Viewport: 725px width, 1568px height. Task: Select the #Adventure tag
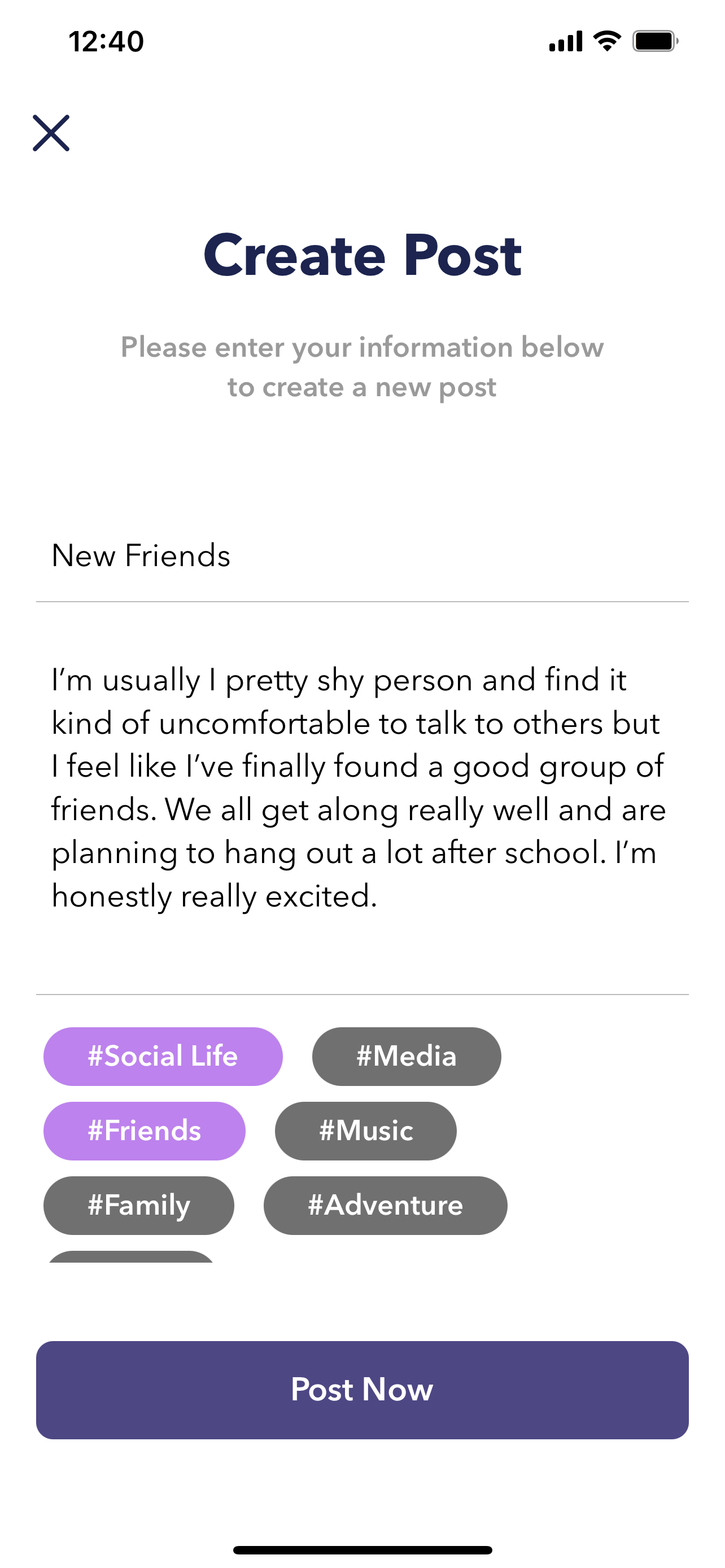(x=385, y=1205)
